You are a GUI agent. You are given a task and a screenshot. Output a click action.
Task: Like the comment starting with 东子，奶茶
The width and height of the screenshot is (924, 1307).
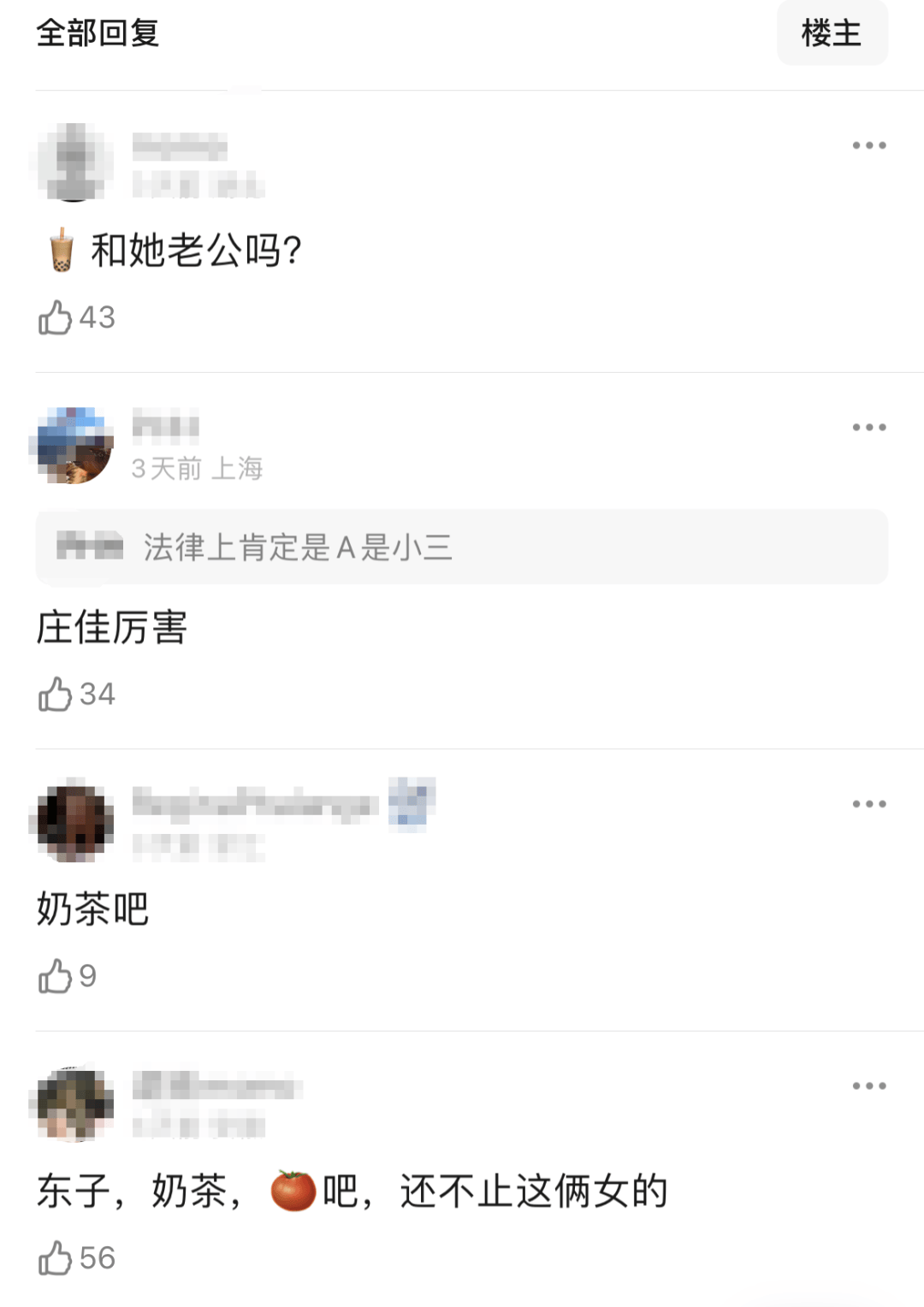(56, 1258)
